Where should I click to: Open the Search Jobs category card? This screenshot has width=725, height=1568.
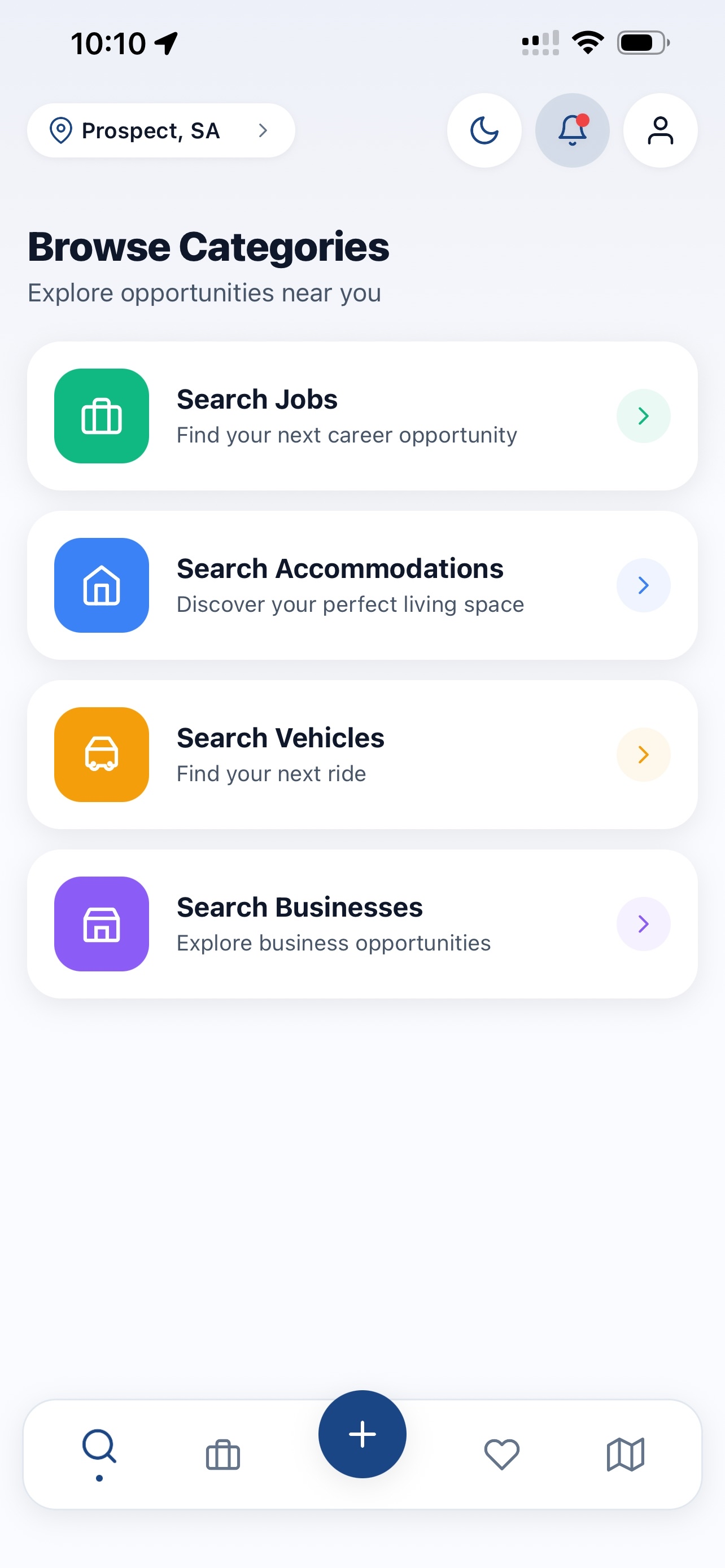click(362, 416)
